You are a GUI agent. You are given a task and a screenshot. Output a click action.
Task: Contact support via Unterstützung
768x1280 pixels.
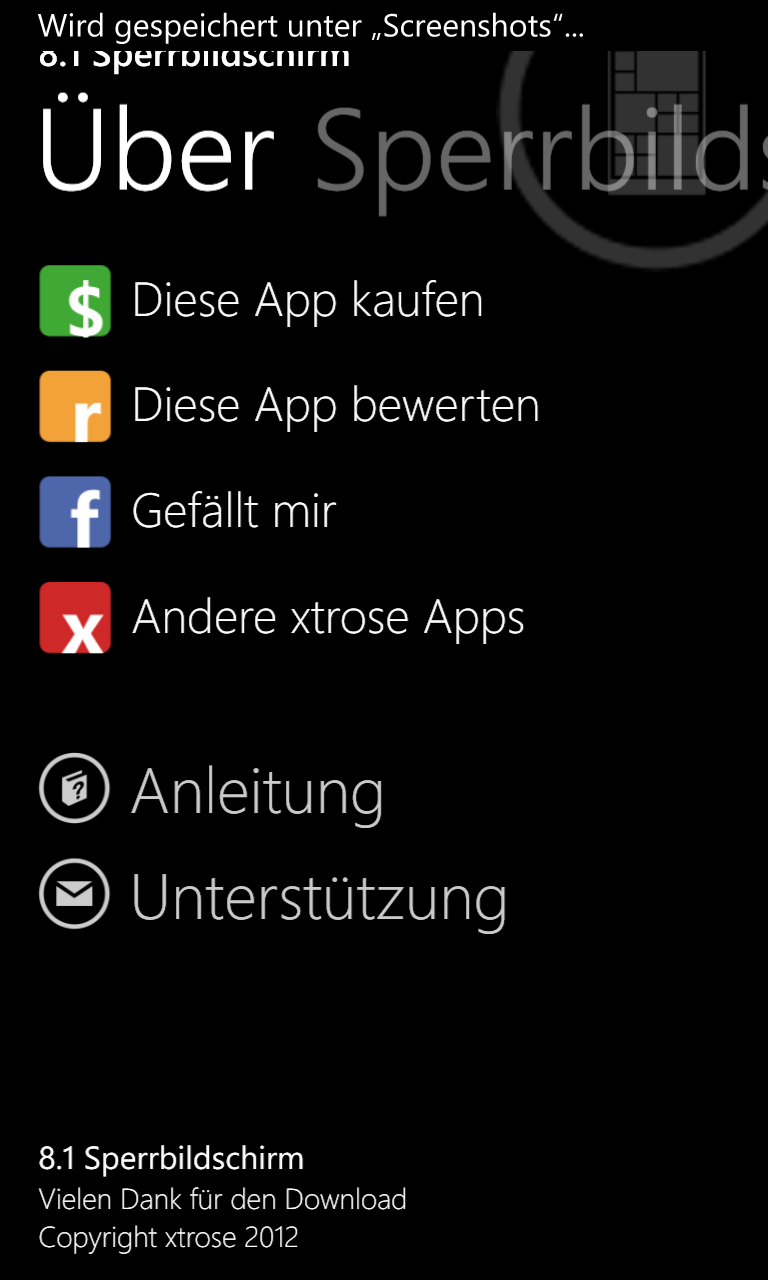pos(273,895)
